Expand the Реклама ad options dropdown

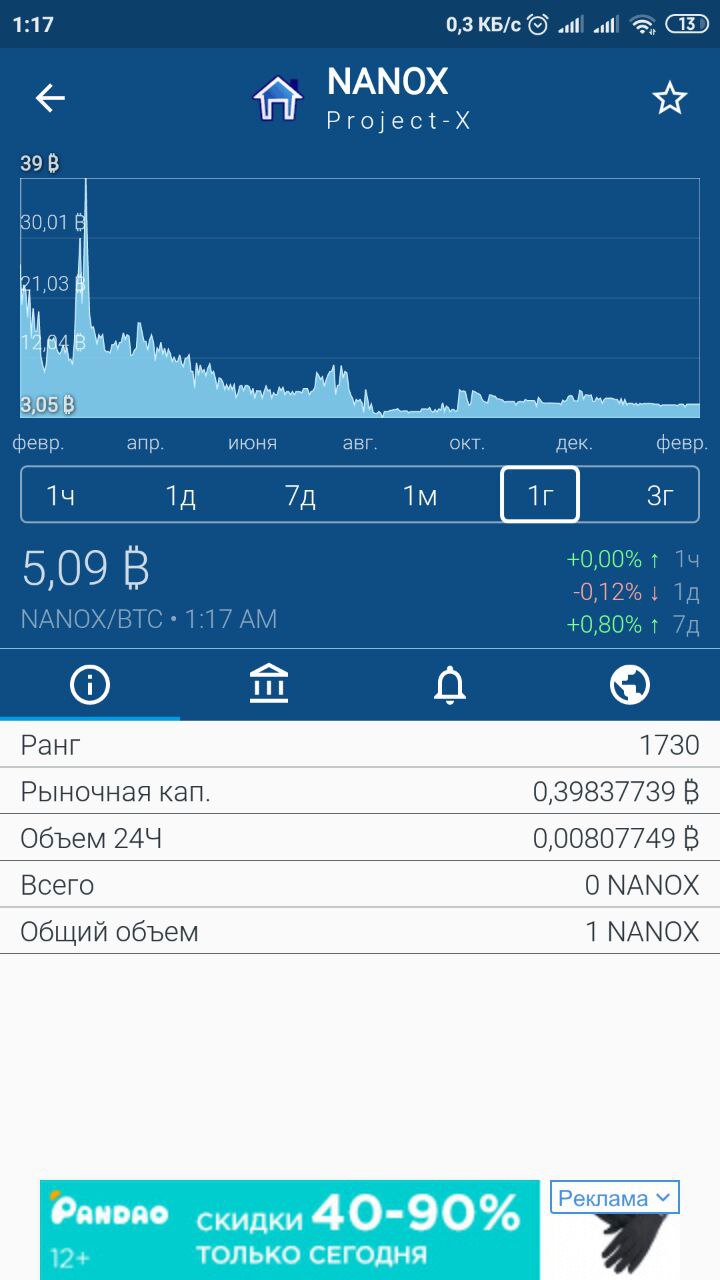coord(614,1197)
